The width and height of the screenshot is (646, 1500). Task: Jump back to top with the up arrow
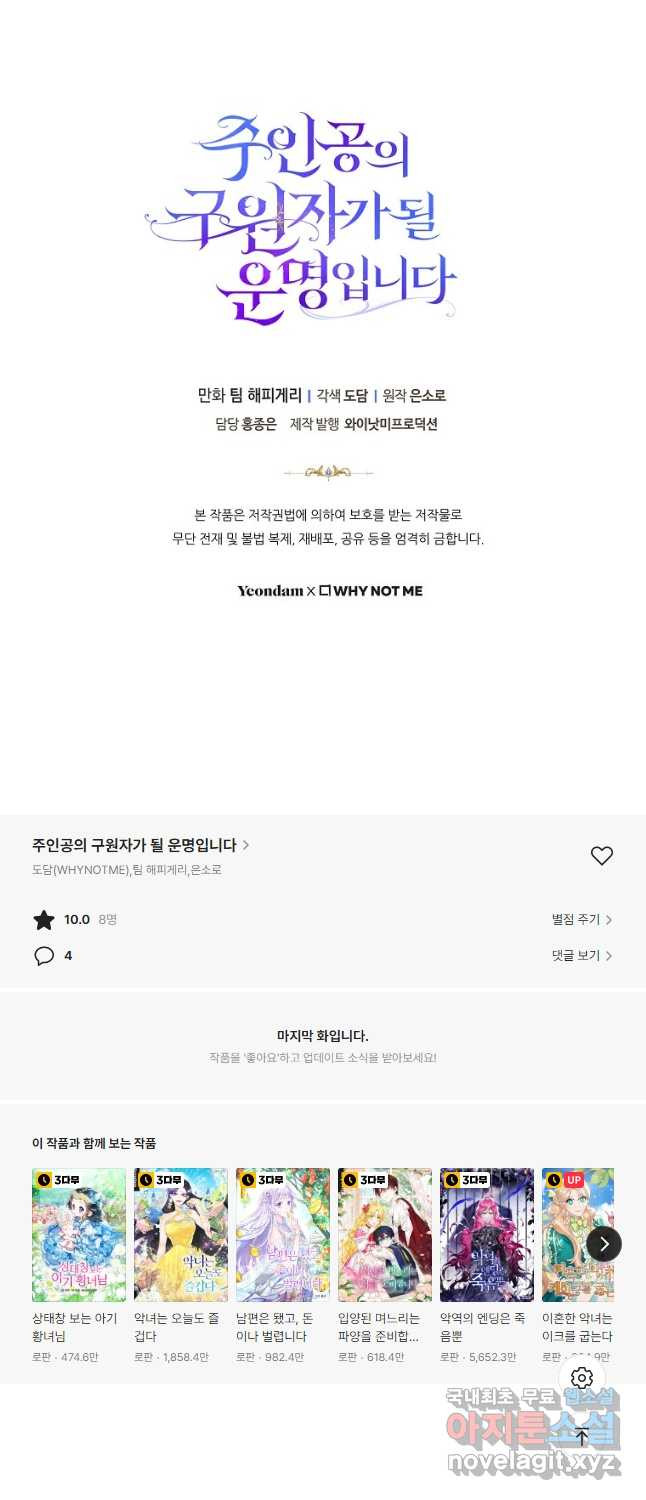(582, 1436)
